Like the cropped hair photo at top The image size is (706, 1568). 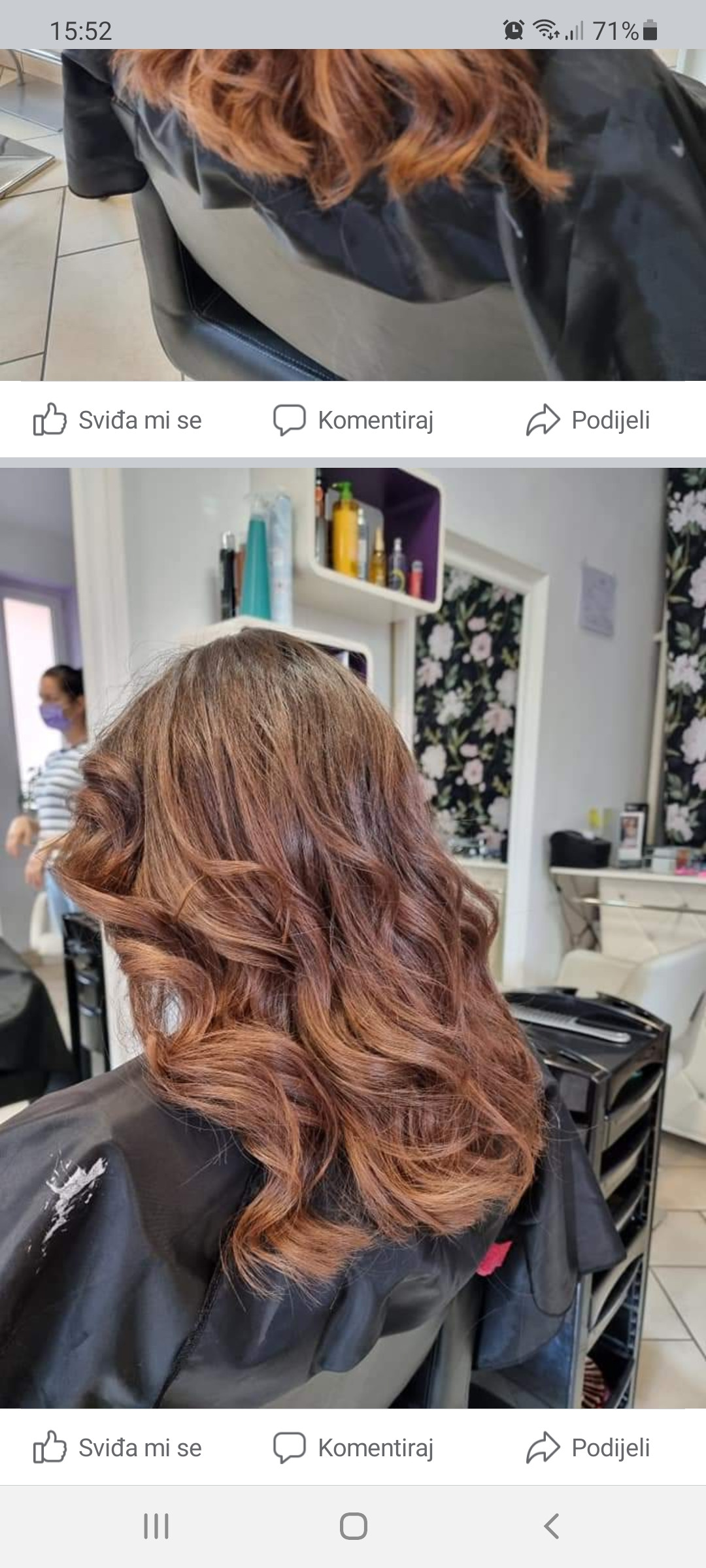coord(118,420)
